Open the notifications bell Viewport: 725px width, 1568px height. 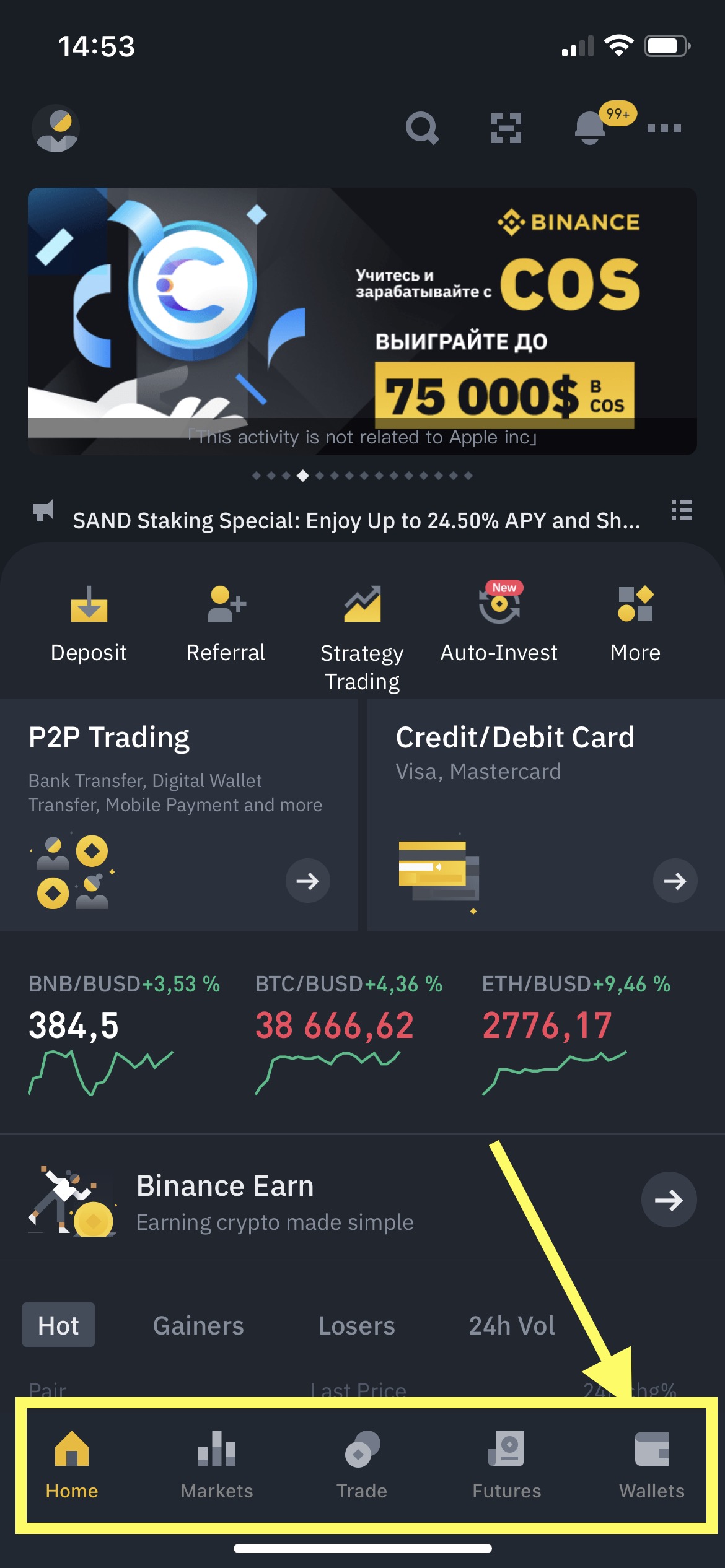coord(590,127)
